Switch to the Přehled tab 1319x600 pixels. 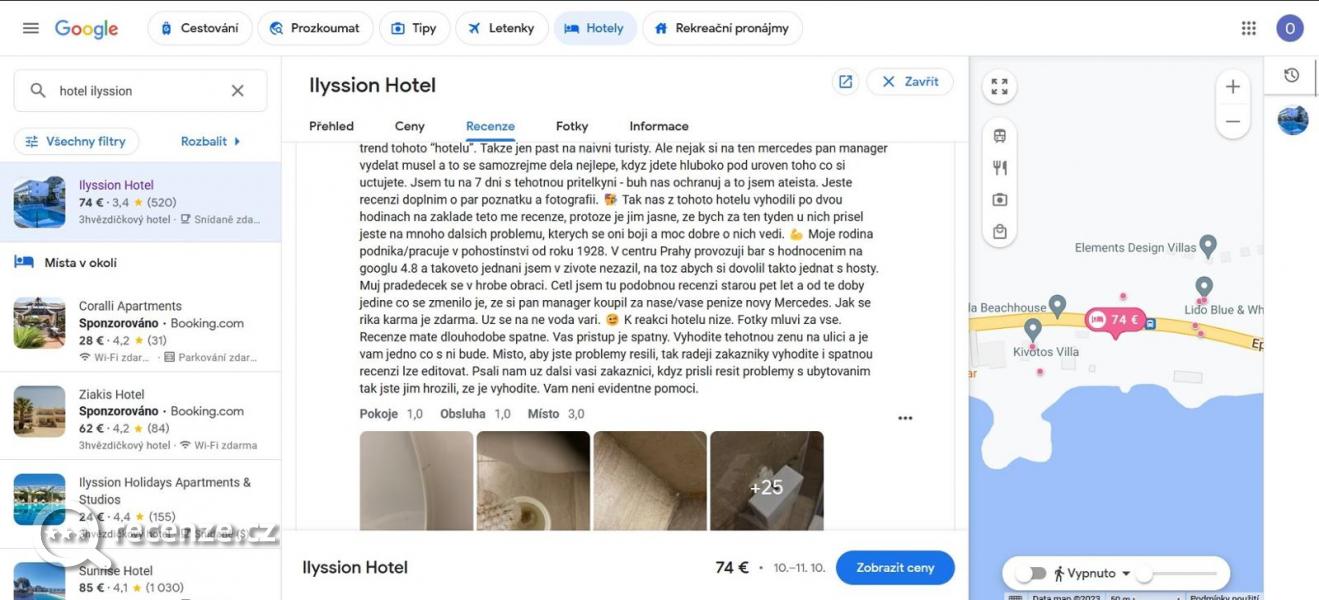pyautogui.click(x=331, y=126)
